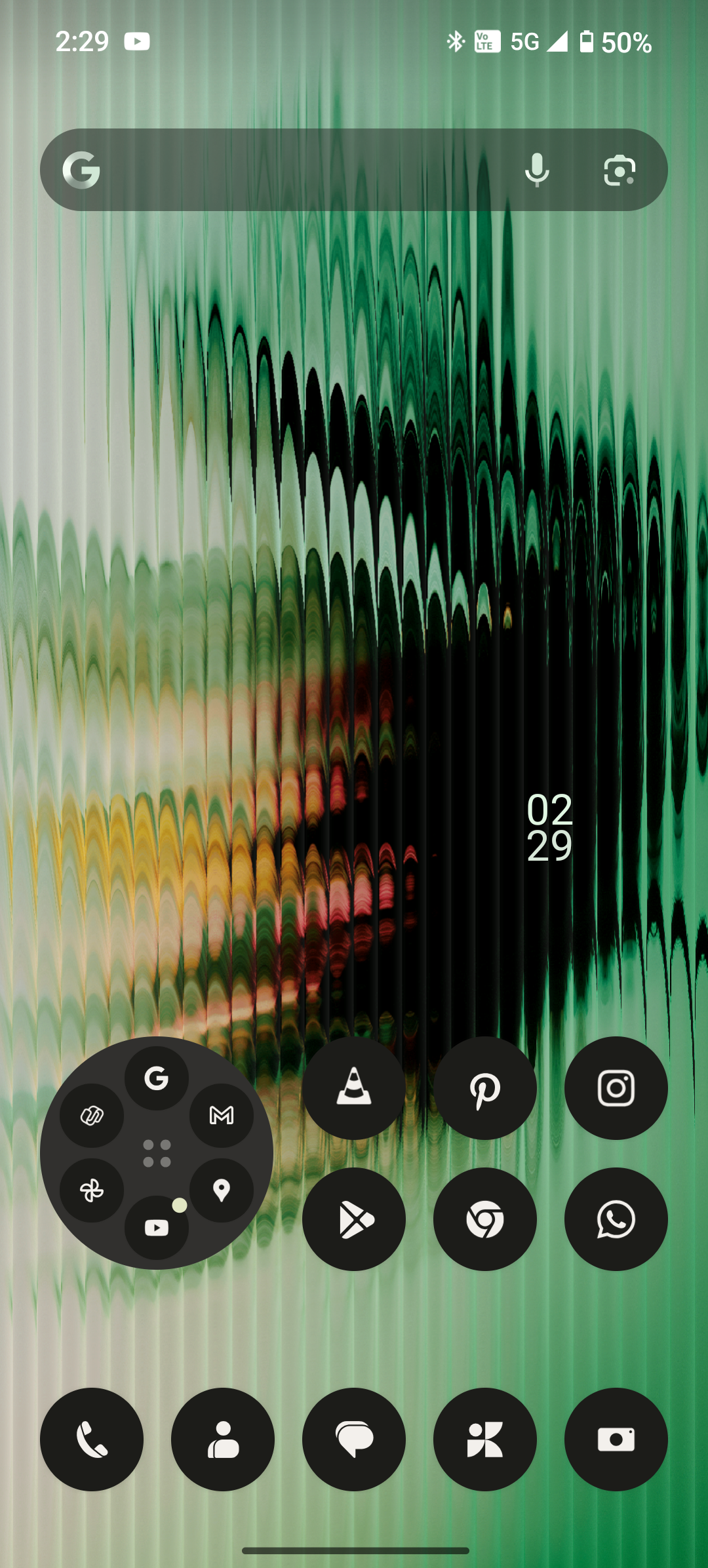
Task: Open the Phone app in the dock
Action: 92,1438
